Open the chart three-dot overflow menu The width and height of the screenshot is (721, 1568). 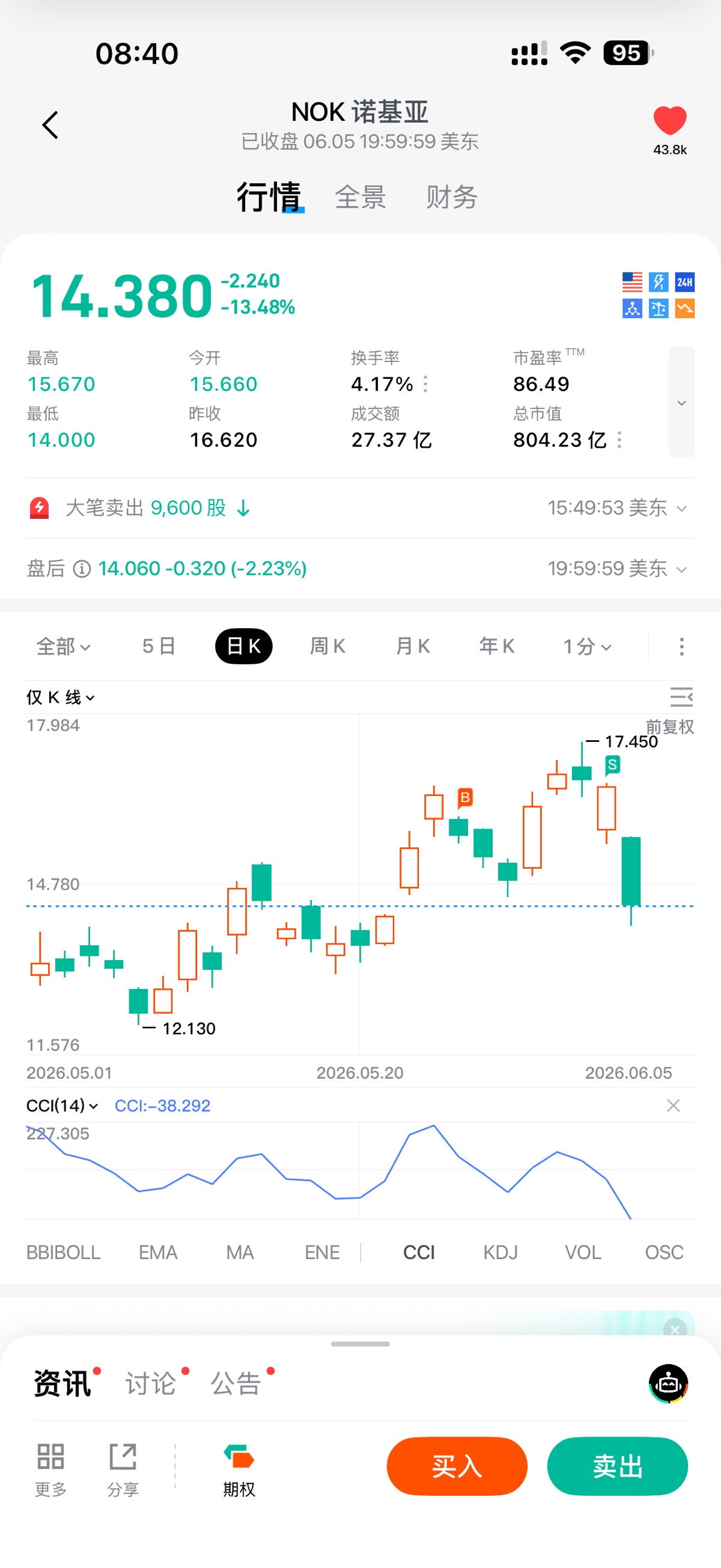pyautogui.click(x=681, y=646)
